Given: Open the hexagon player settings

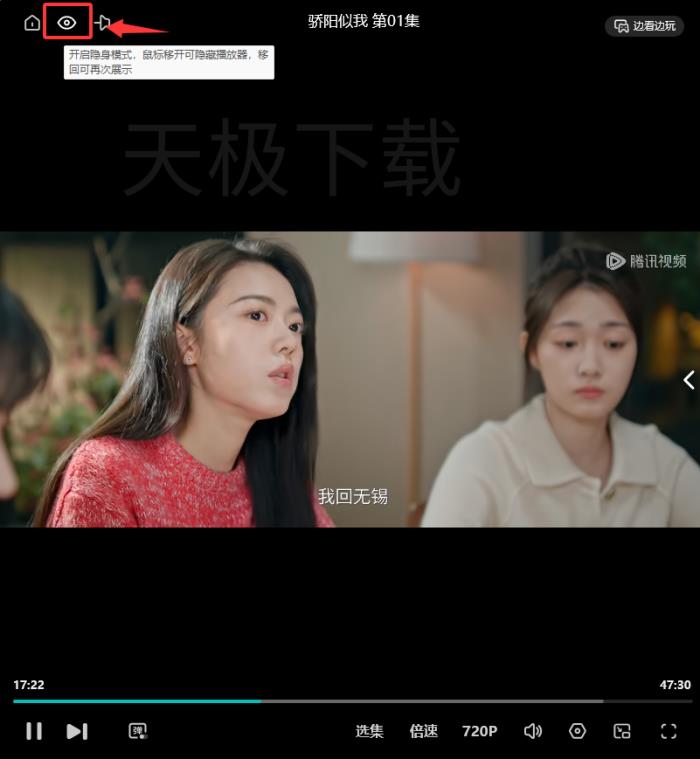Looking at the screenshot, I should tap(577, 731).
